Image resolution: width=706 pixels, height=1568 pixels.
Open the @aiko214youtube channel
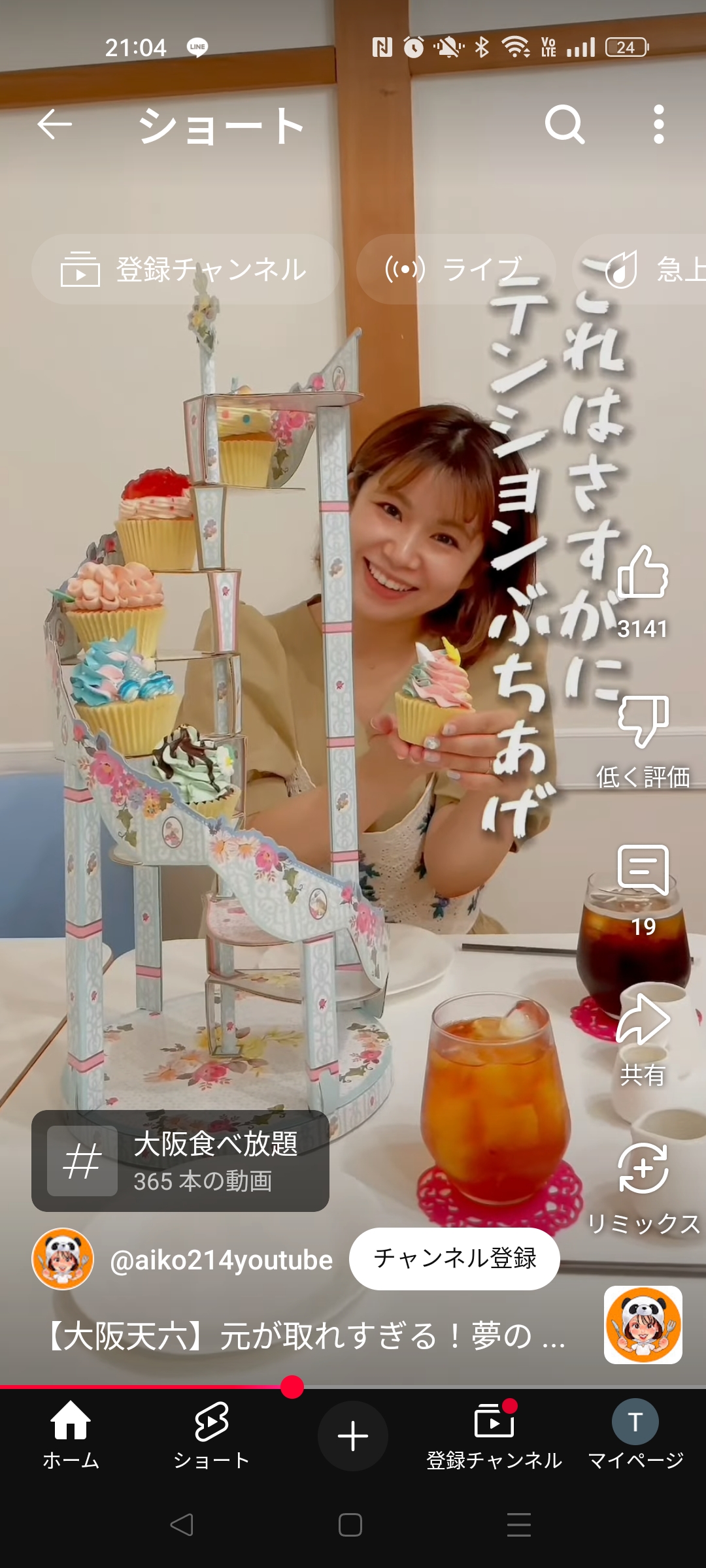coord(221,1260)
